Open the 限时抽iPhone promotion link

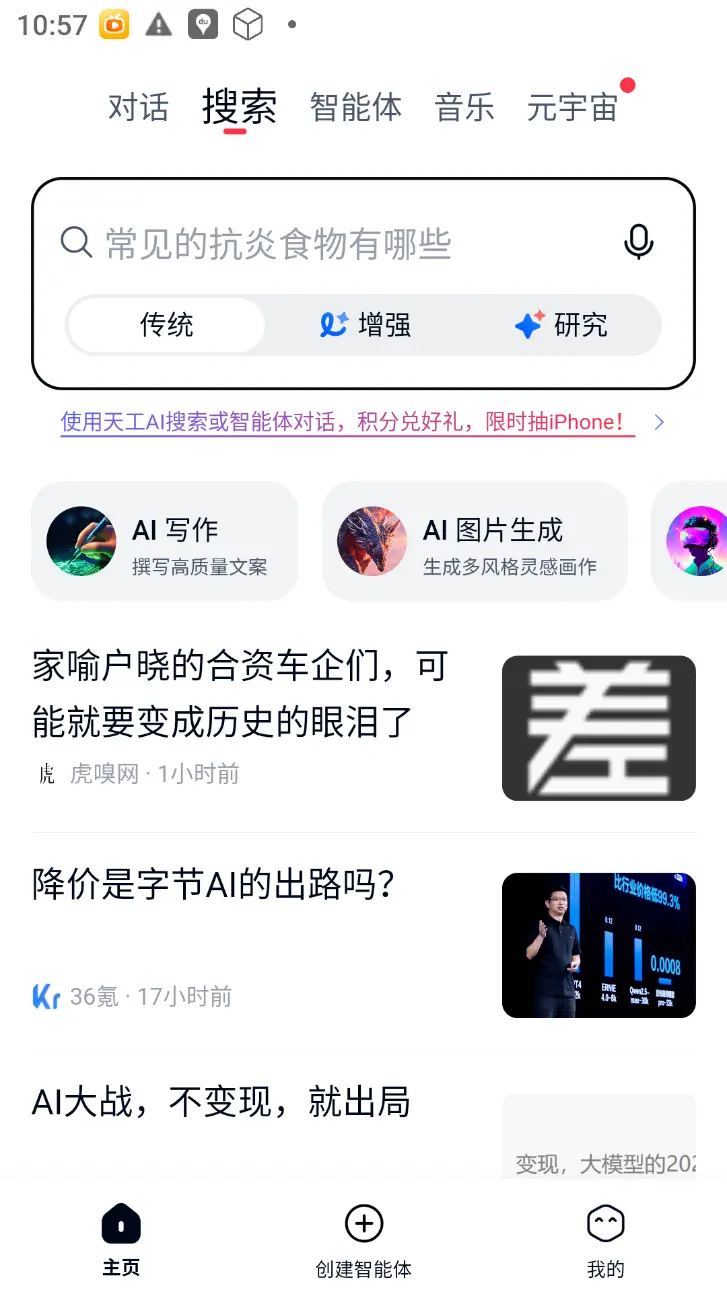[345, 422]
